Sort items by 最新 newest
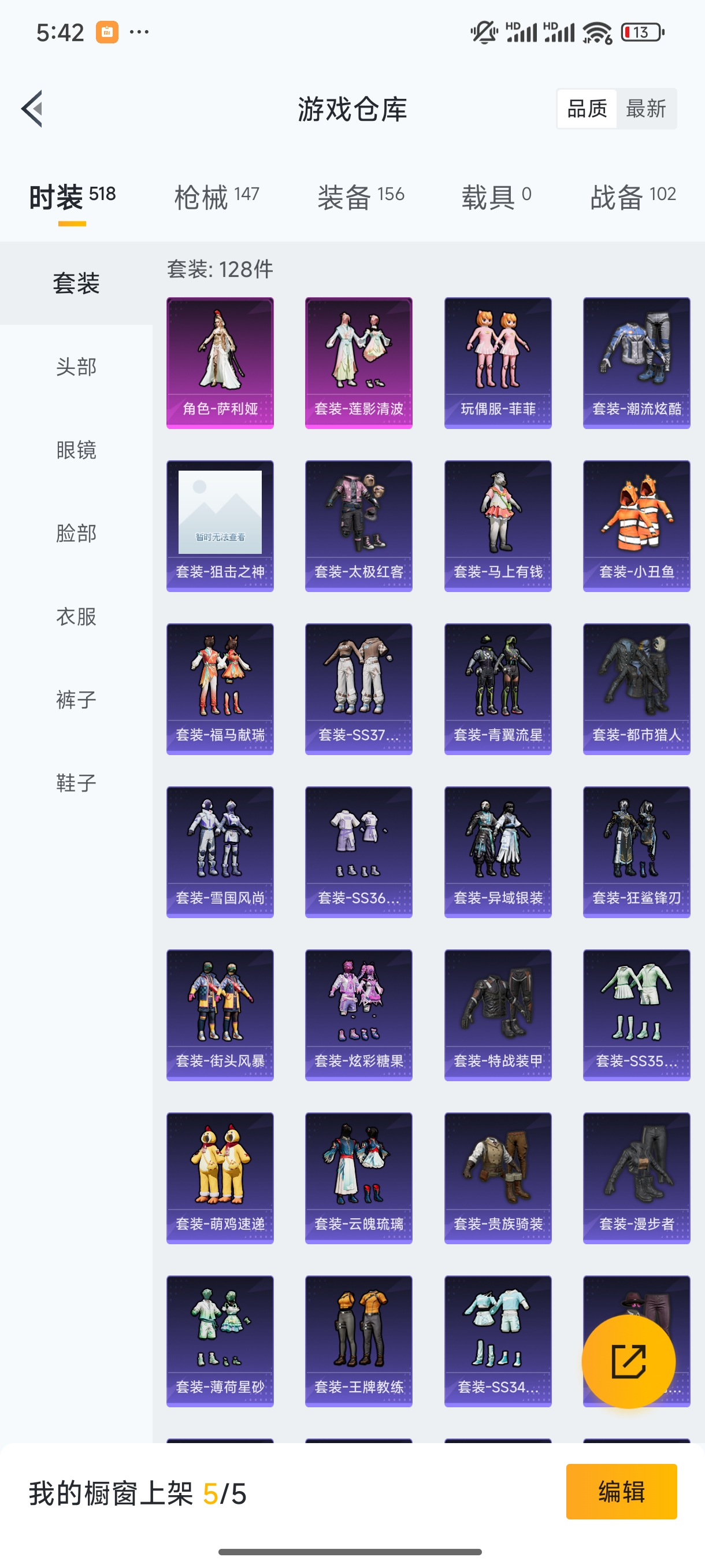 tap(646, 109)
